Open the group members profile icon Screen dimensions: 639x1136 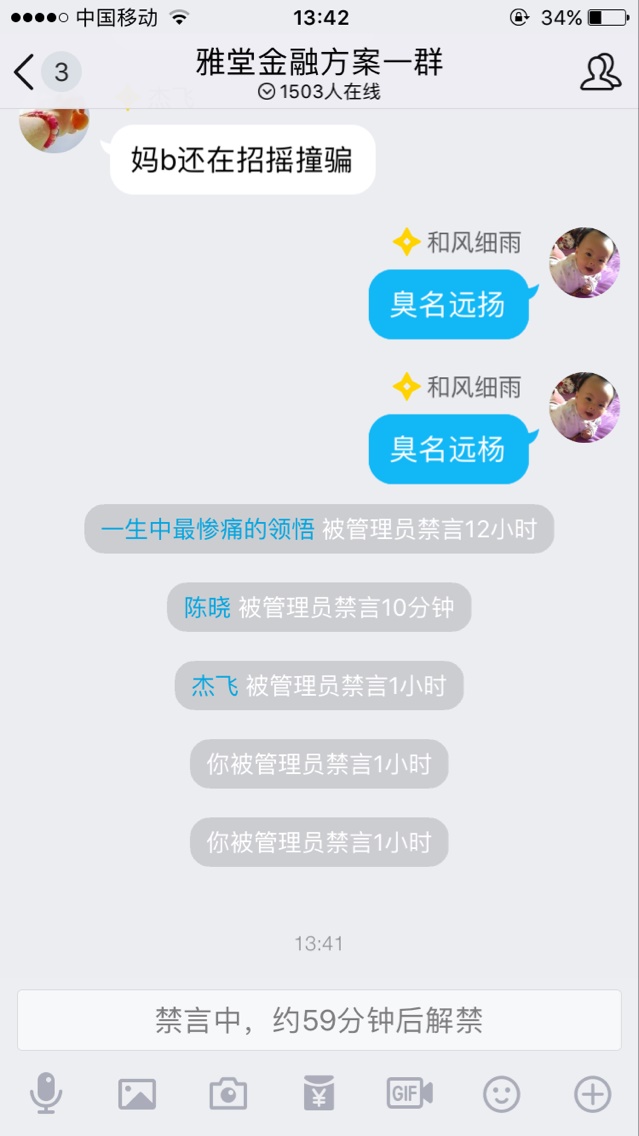pyautogui.click(x=600, y=72)
